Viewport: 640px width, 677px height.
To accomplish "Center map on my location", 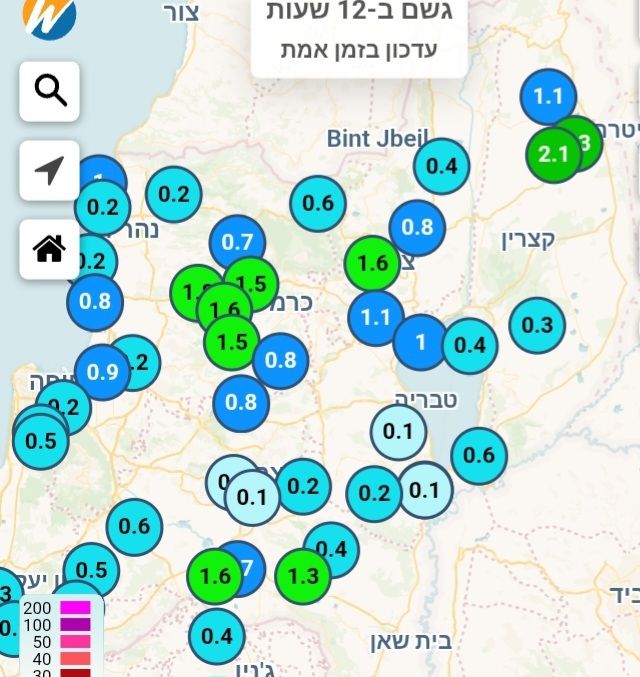I will [x=50, y=170].
